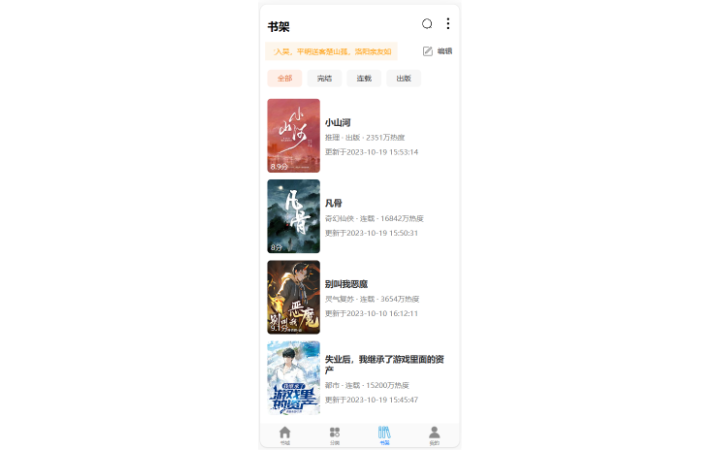The width and height of the screenshot is (720, 450).
Task: Select the 全部 filter chip
Action: (x=285, y=78)
